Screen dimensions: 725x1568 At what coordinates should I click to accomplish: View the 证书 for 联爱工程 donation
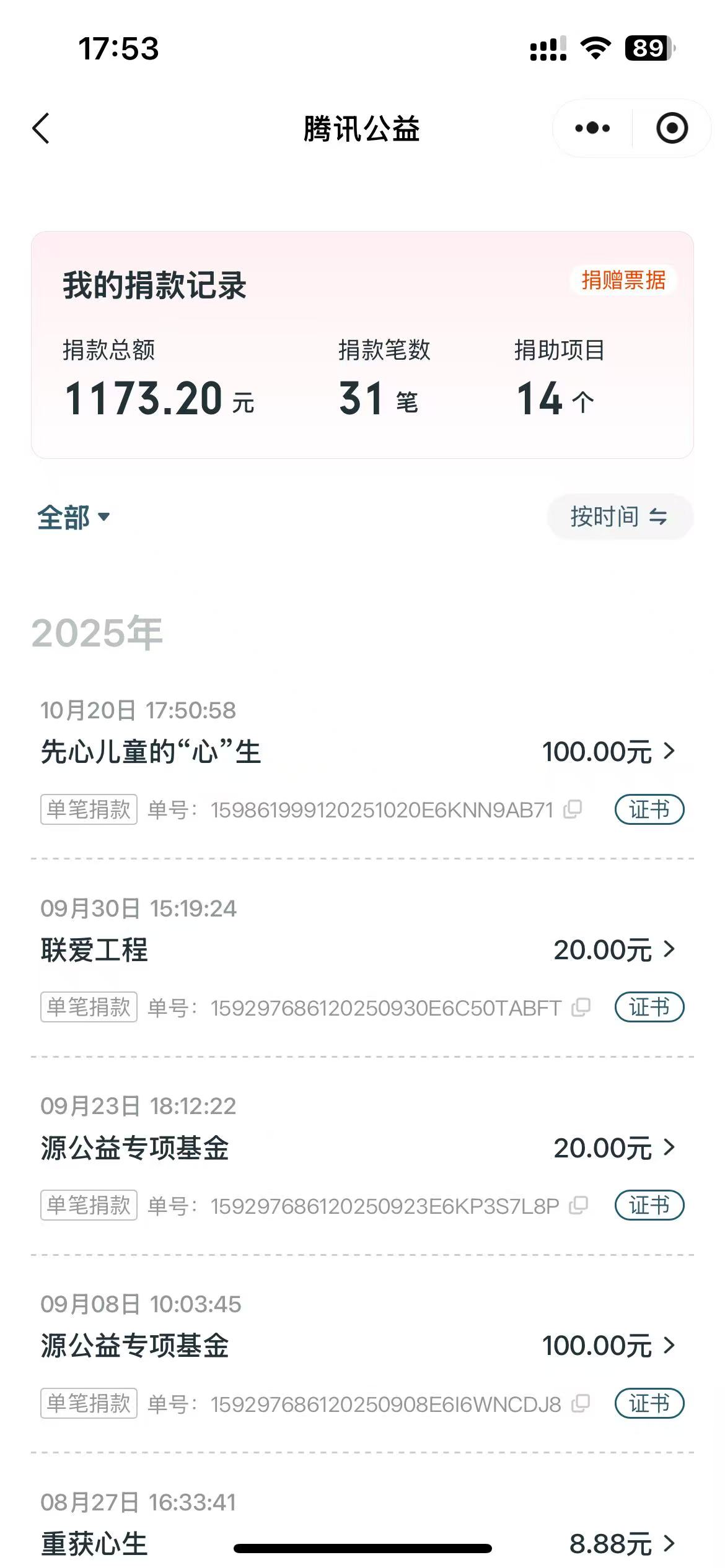pyautogui.click(x=649, y=1008)
